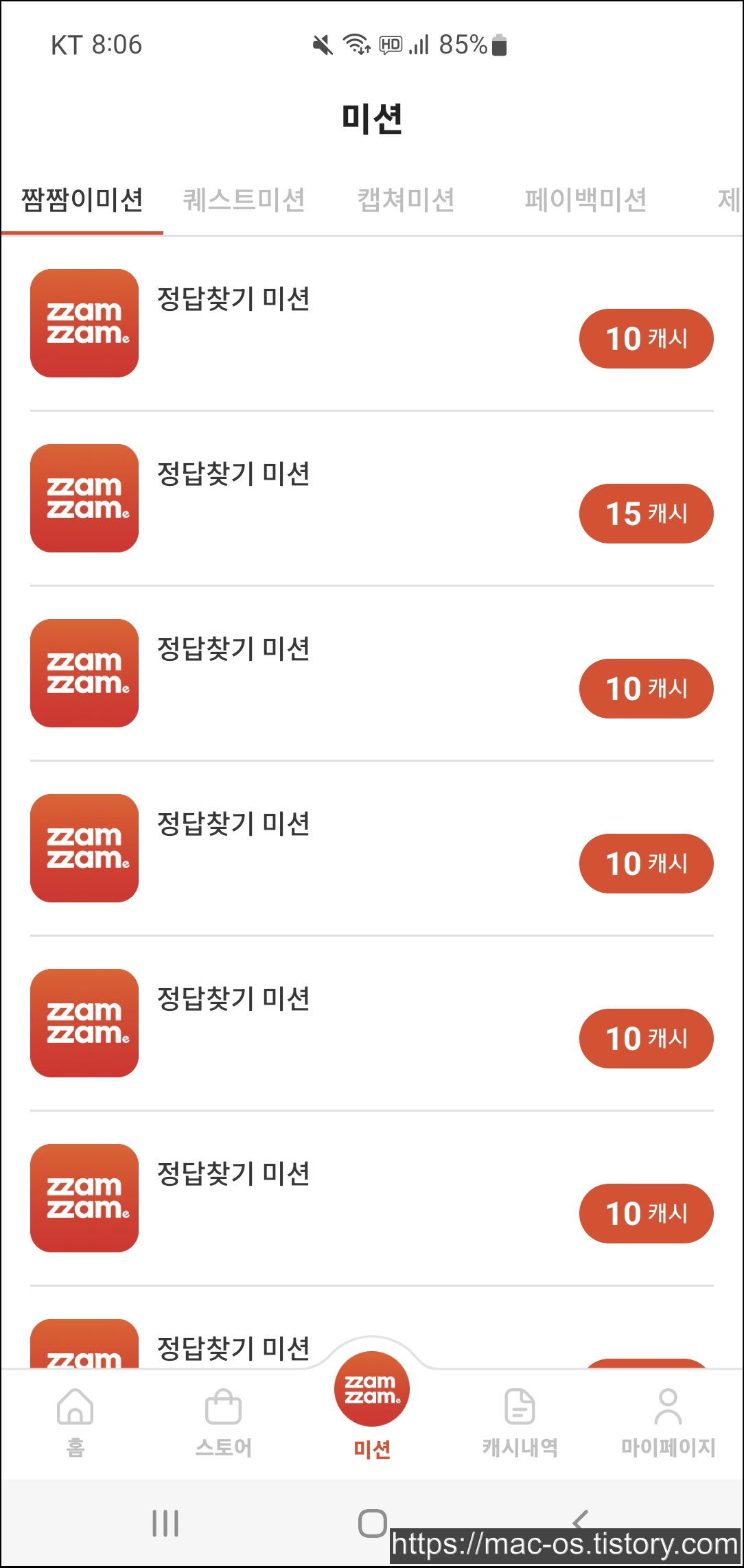Switch to the 페이백미션 tab
This screenshot has width=744, height=1568.
click(585, 200)
